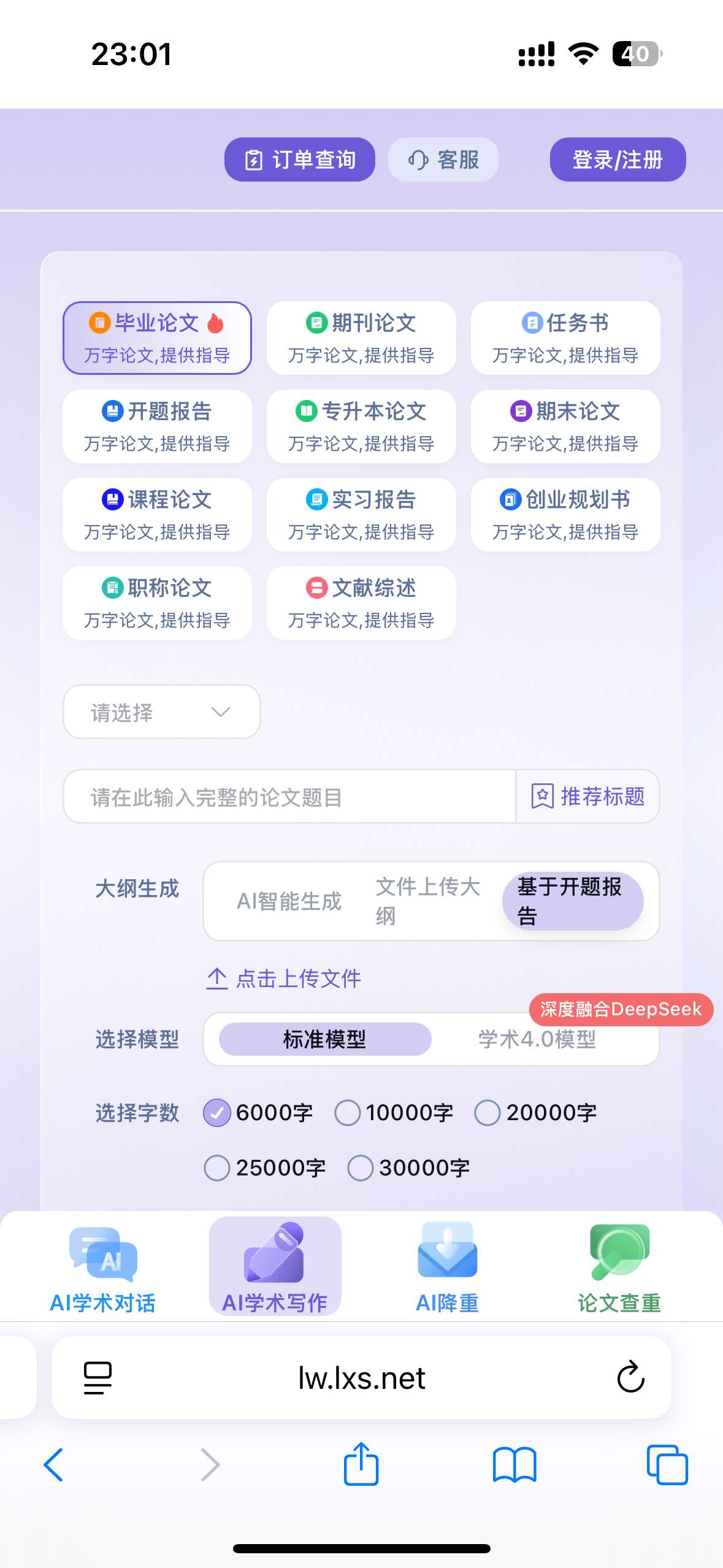Switch outline mode to AI智能生成
The height and width of the screenshot is (1568, 723).
pyautogui.click(x=289, y=901)
